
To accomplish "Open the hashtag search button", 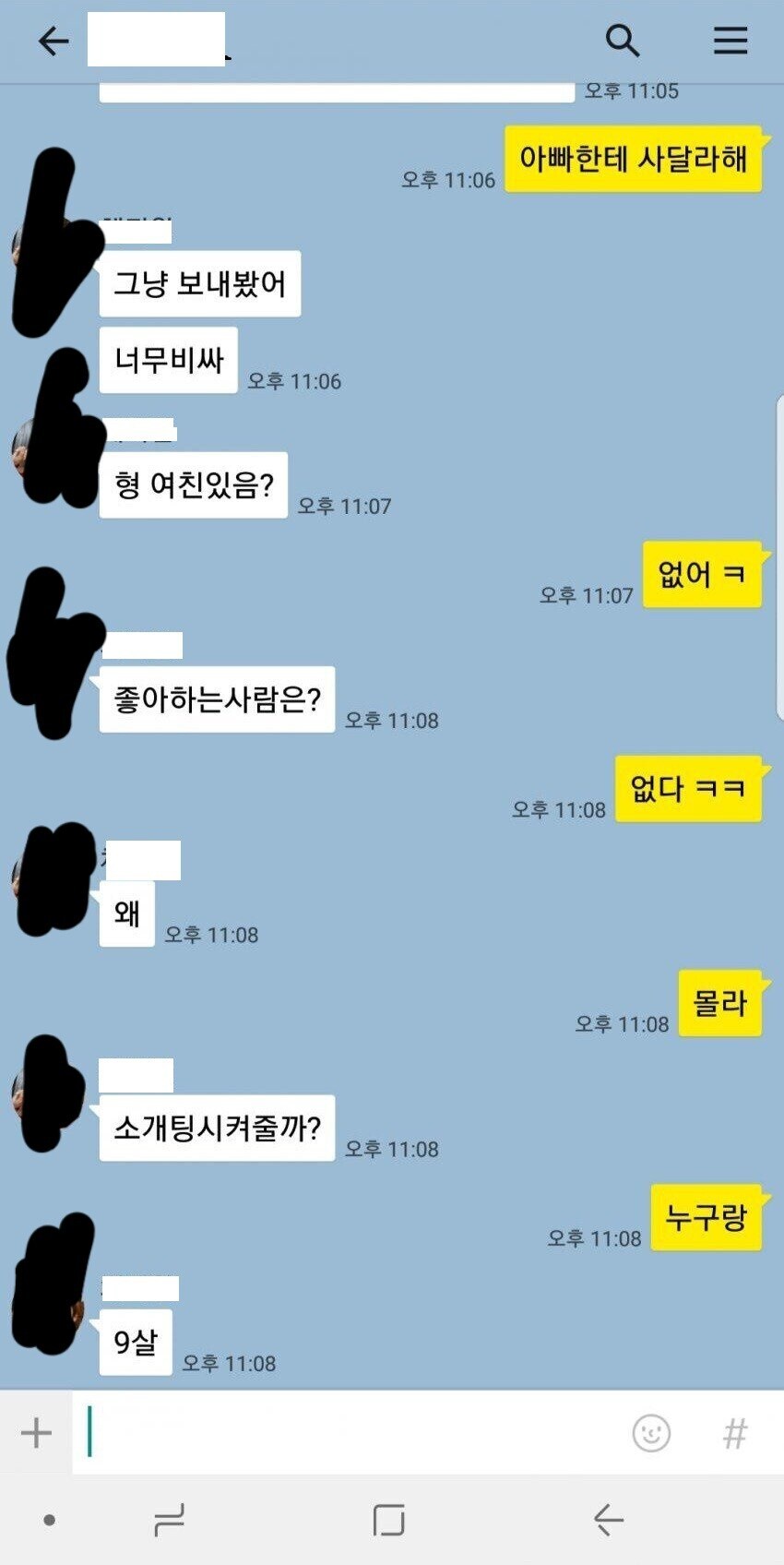I will click(734, 1433).
